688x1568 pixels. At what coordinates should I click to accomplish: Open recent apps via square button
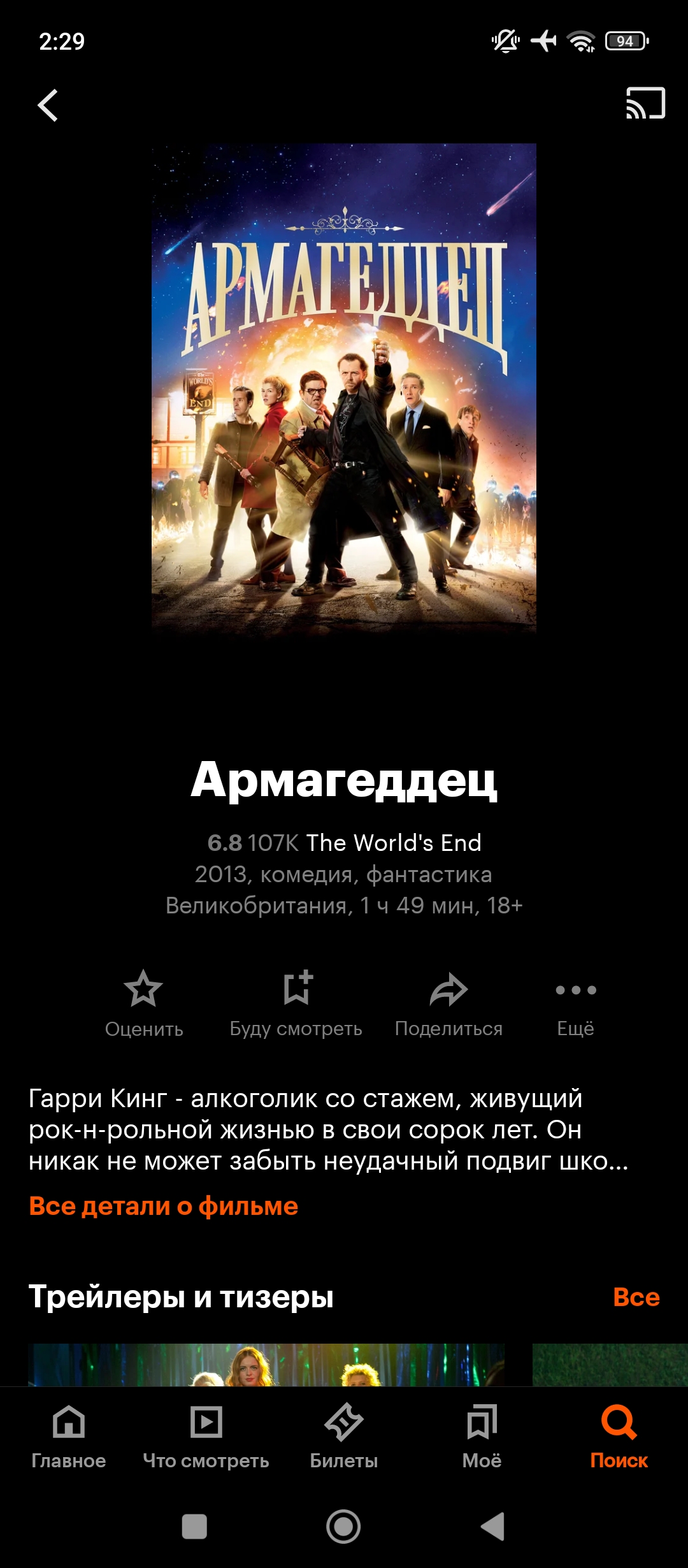point(194,1527)
